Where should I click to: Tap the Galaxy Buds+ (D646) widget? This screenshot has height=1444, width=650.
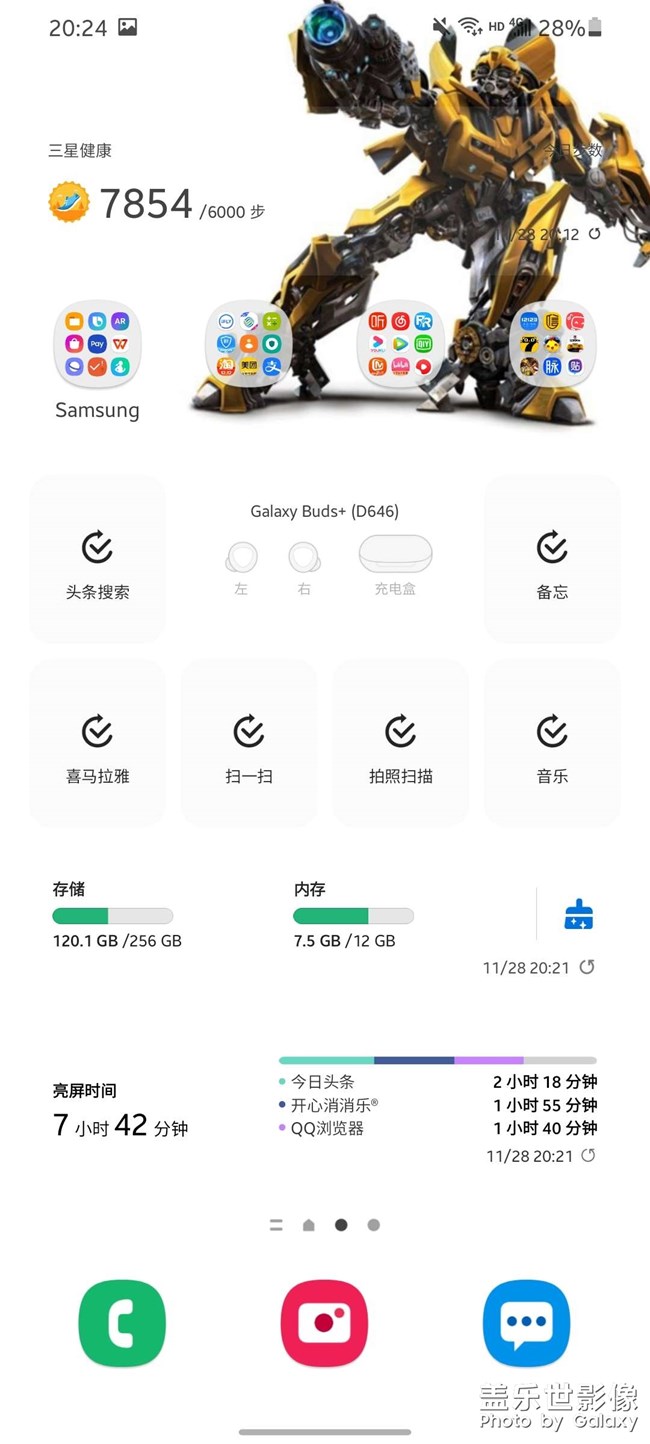tap(325, 555)
